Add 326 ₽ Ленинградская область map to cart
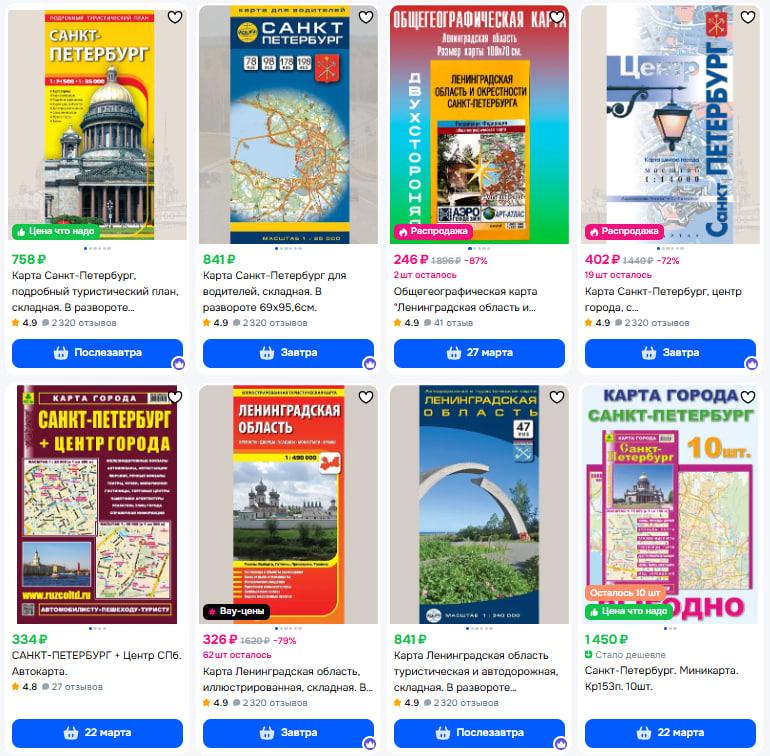This screenshot has width=770, height=756. [x=288, y=733]
